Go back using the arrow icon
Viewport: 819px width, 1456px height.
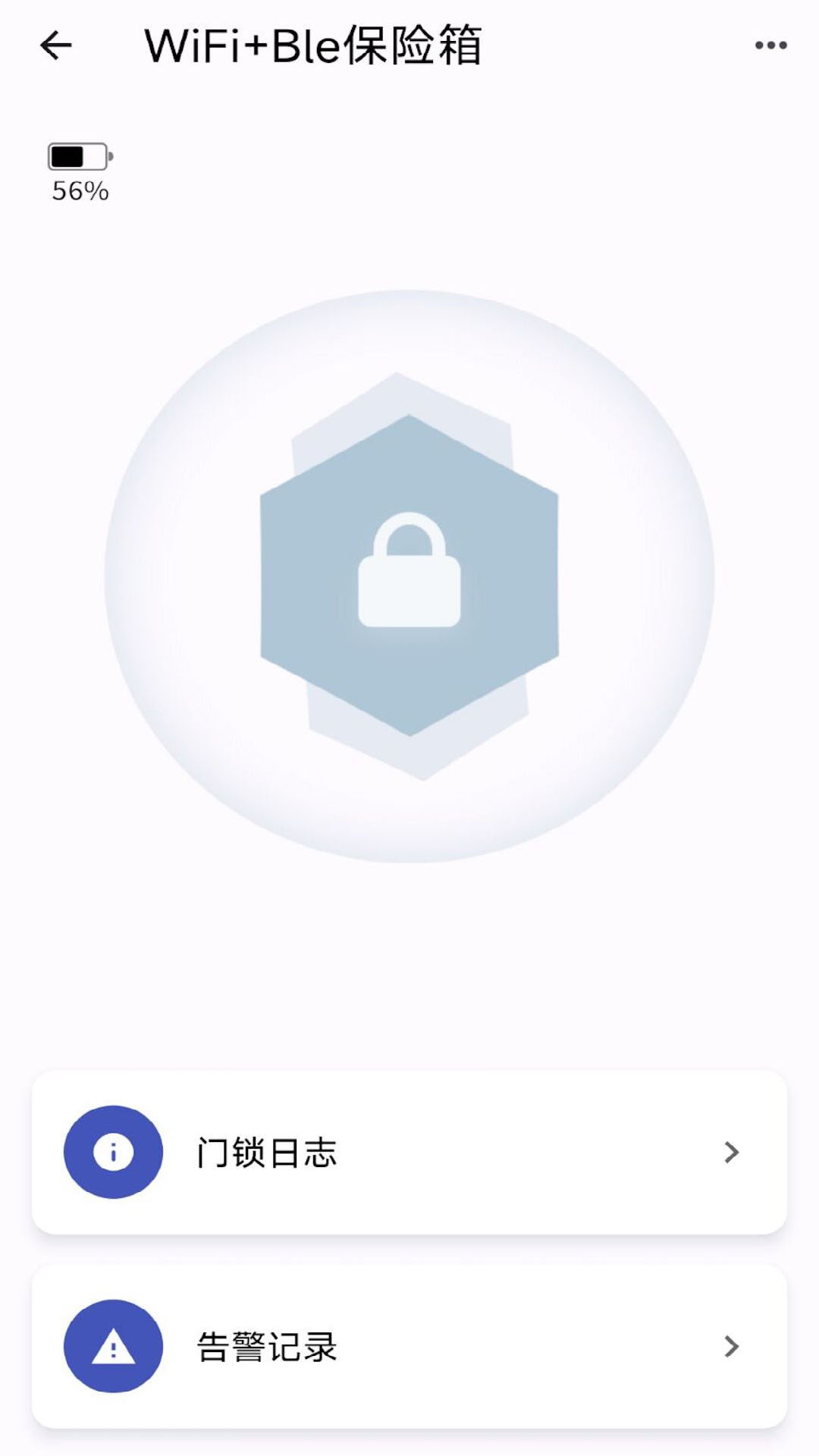pos(55,45)
